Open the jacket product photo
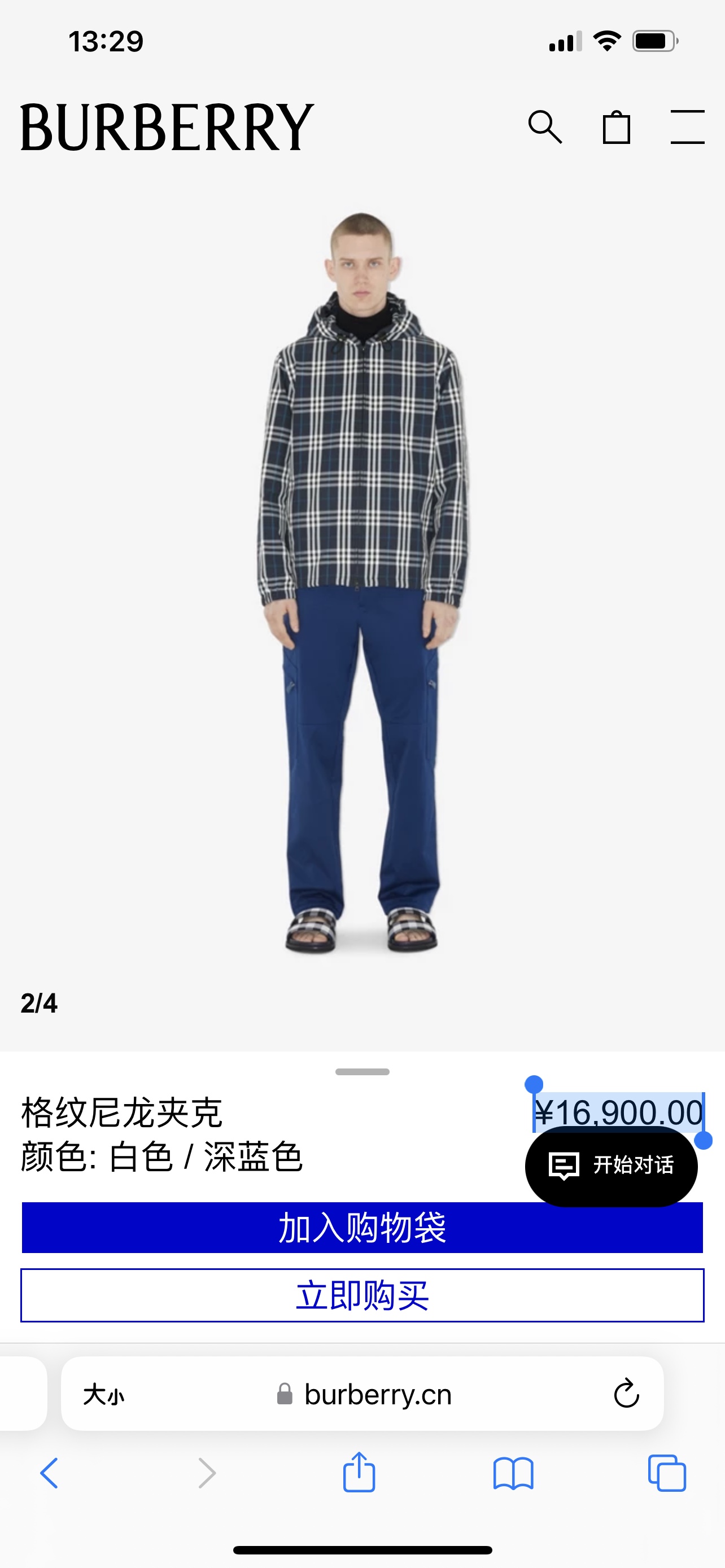The width and height of the screenshot is (725, 1568). (x=362, y=578)
